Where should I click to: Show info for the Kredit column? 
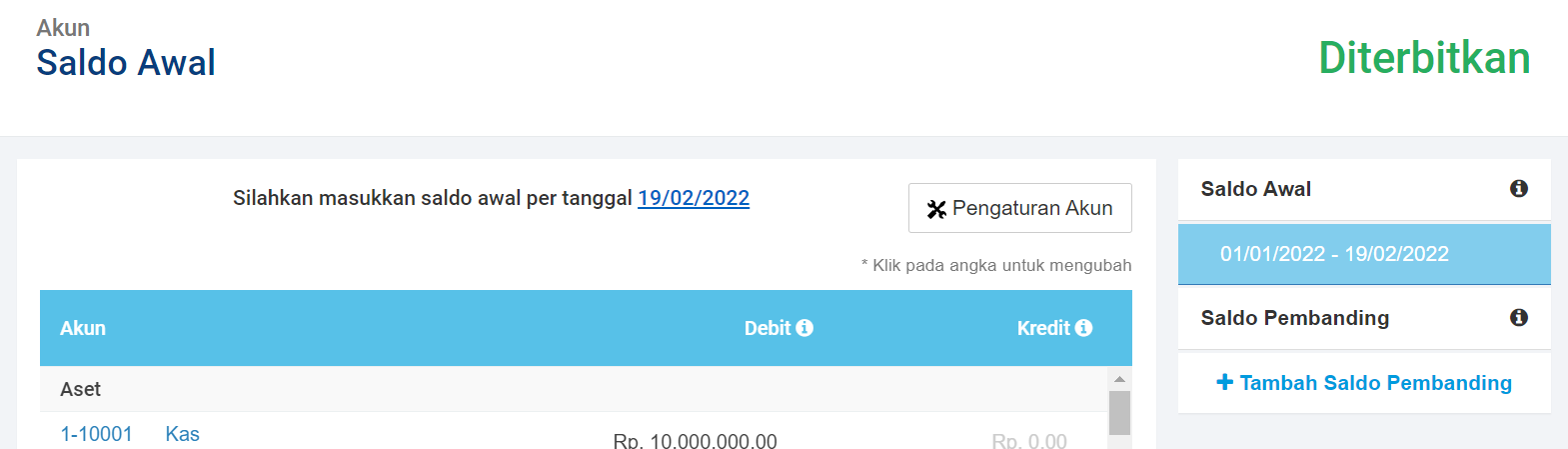[1083, 328]
